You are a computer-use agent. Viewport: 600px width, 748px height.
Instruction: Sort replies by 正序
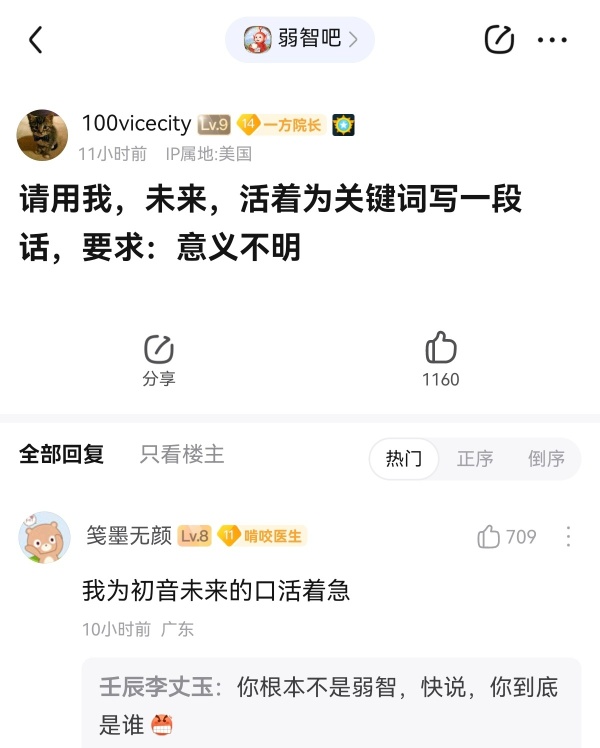tap(475, 458)
